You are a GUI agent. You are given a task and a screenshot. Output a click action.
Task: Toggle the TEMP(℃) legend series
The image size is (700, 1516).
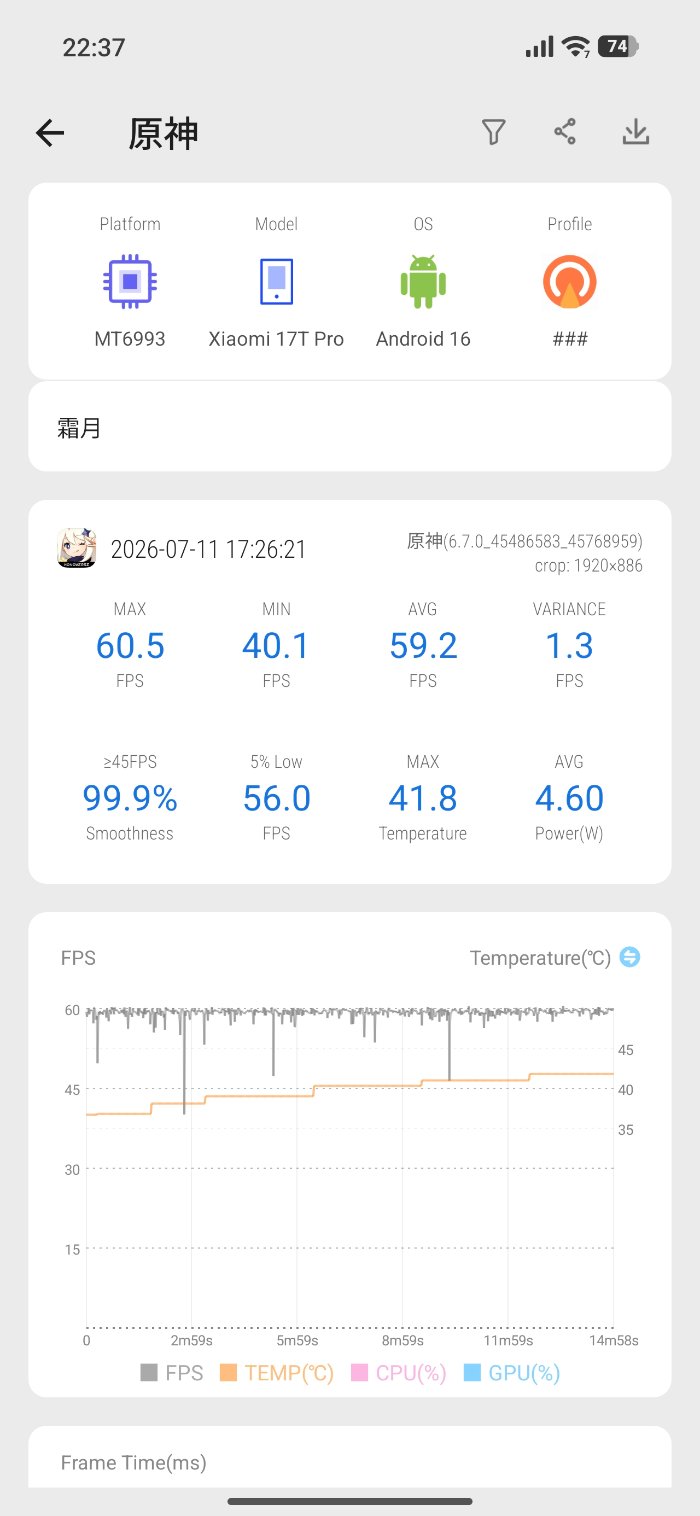coord(277,1373)
